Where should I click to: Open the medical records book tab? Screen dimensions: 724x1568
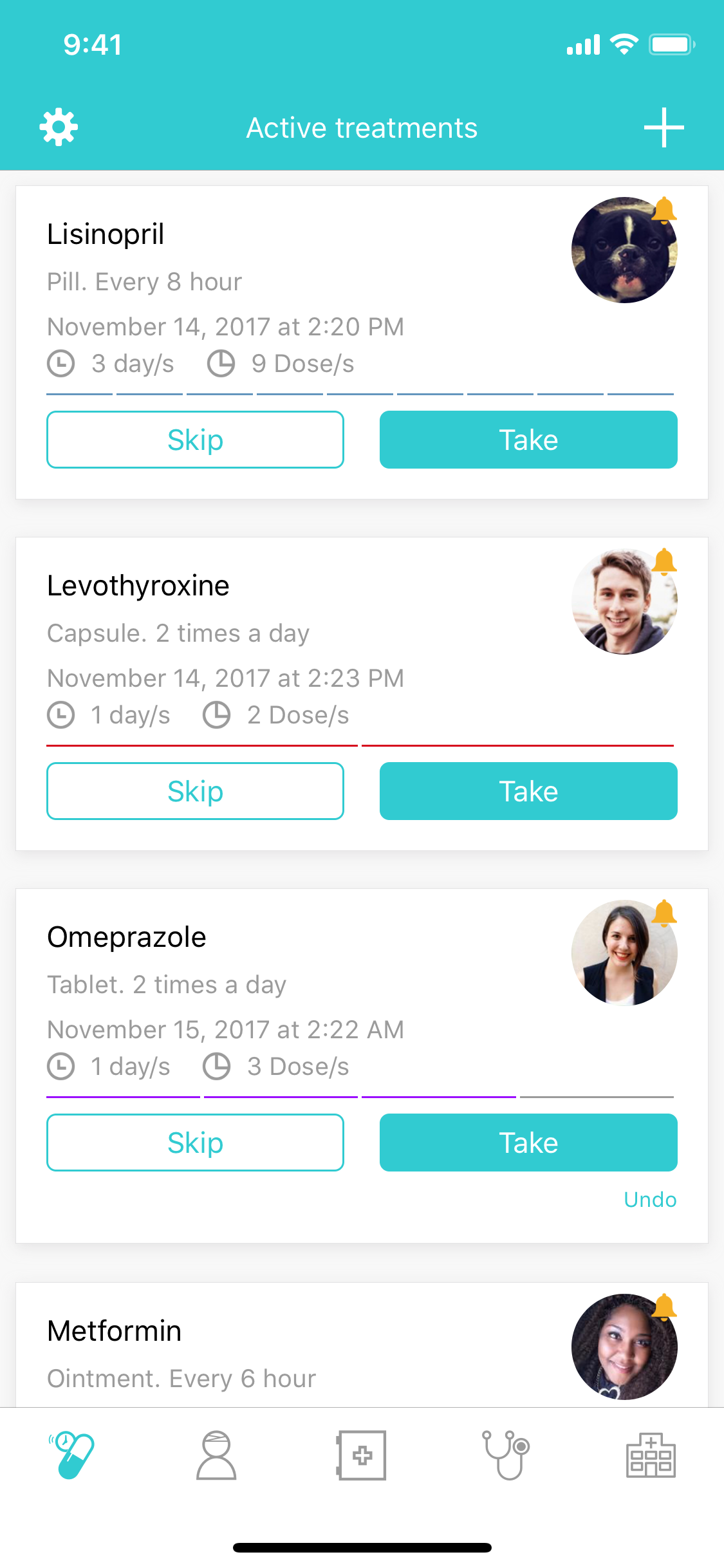(361, 1455)
